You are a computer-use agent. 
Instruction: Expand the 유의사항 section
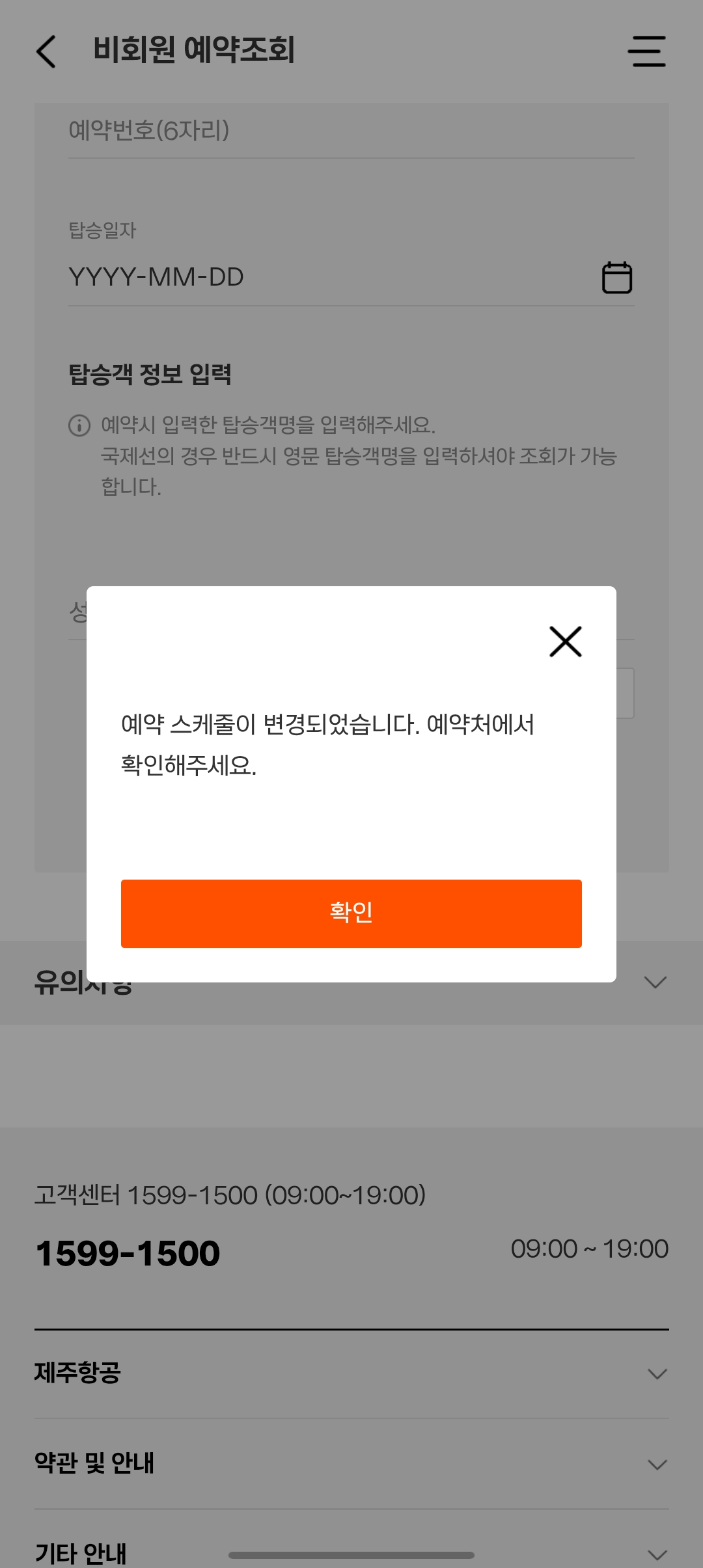[x=655, y=982]
